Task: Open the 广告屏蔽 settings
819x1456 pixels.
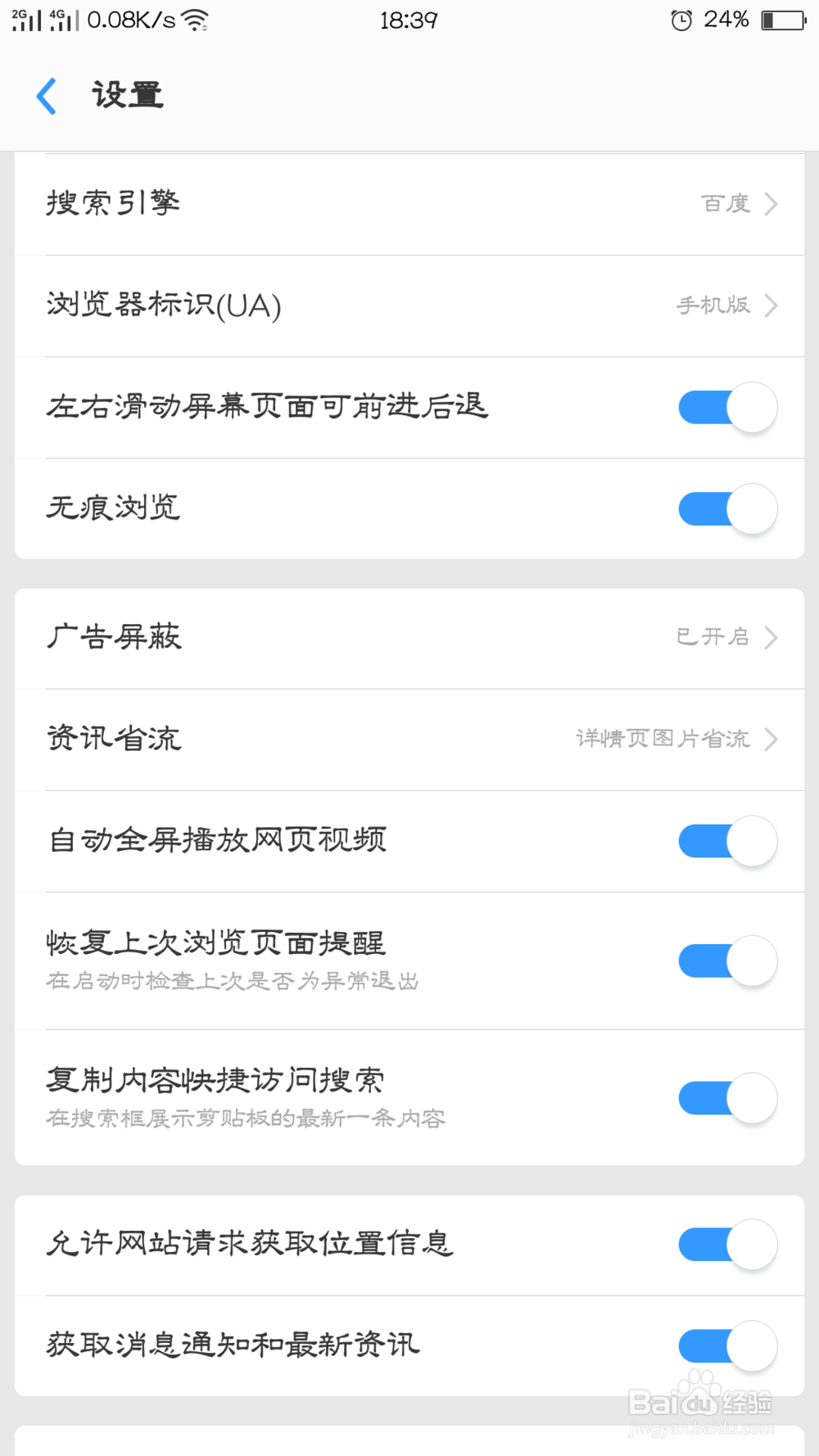Action: pos(409,637)
